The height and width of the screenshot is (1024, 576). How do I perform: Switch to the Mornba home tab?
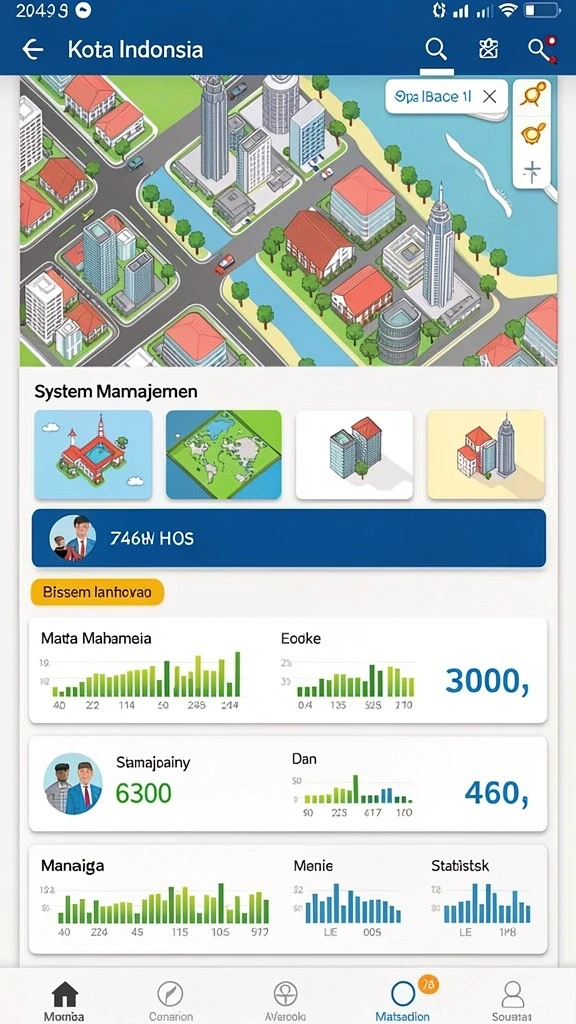64,1000
